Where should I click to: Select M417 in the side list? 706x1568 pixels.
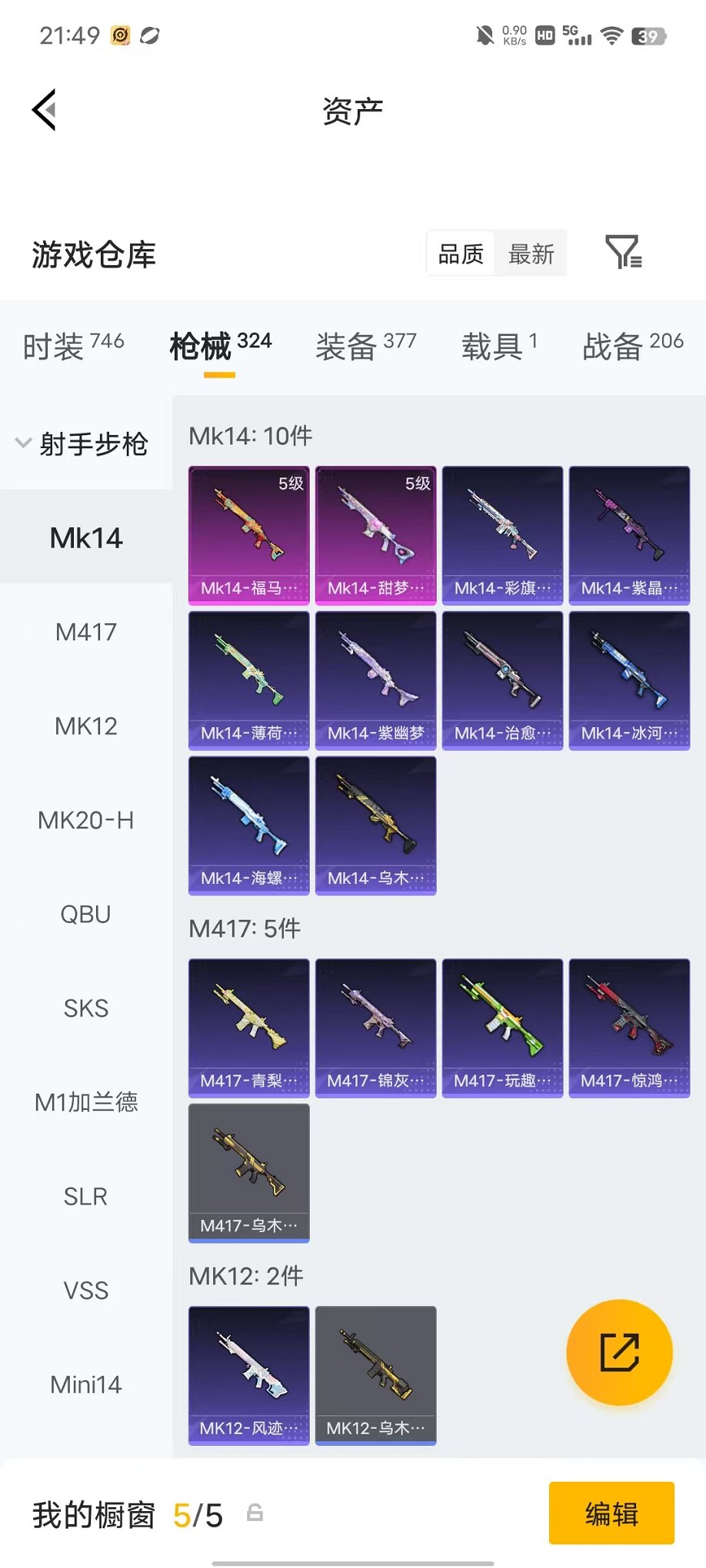(x=86, y=632)
